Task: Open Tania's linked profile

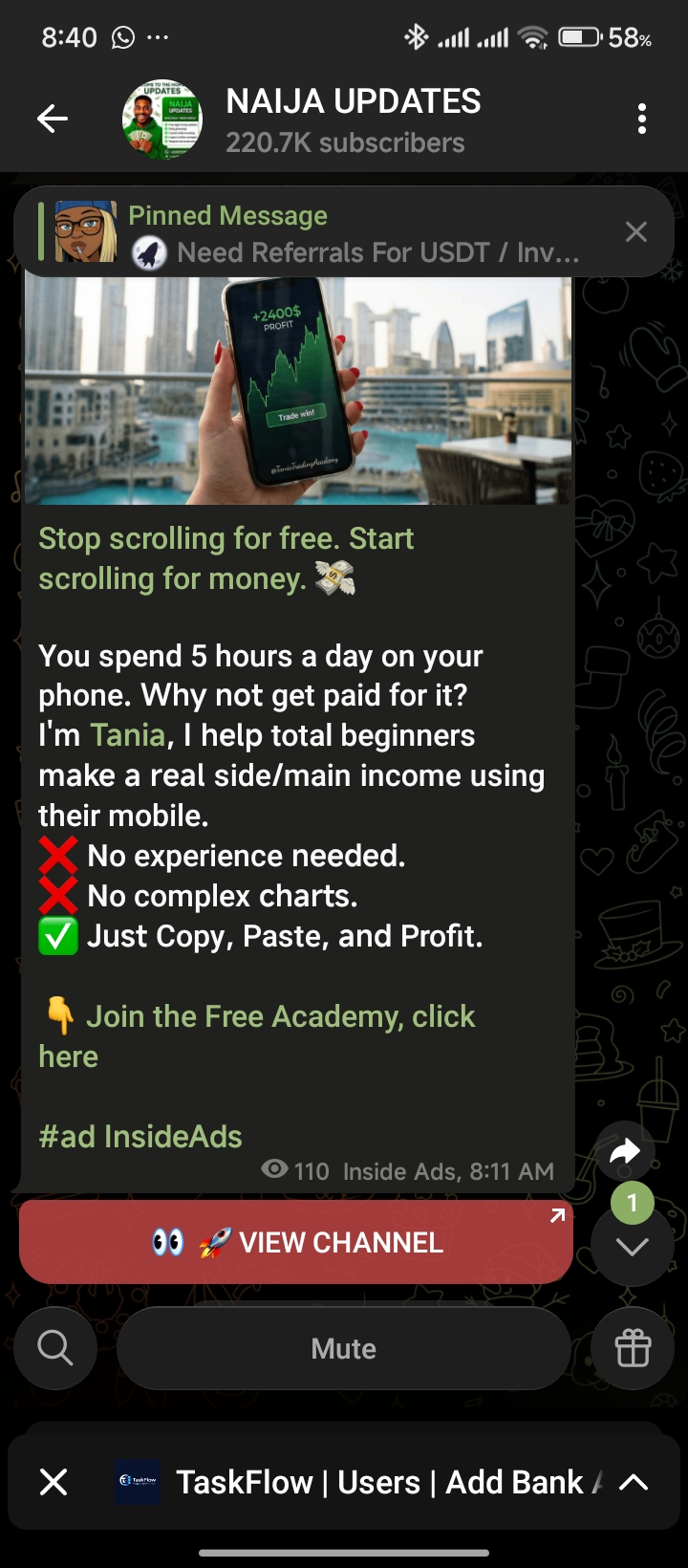Action: [128, 735]
